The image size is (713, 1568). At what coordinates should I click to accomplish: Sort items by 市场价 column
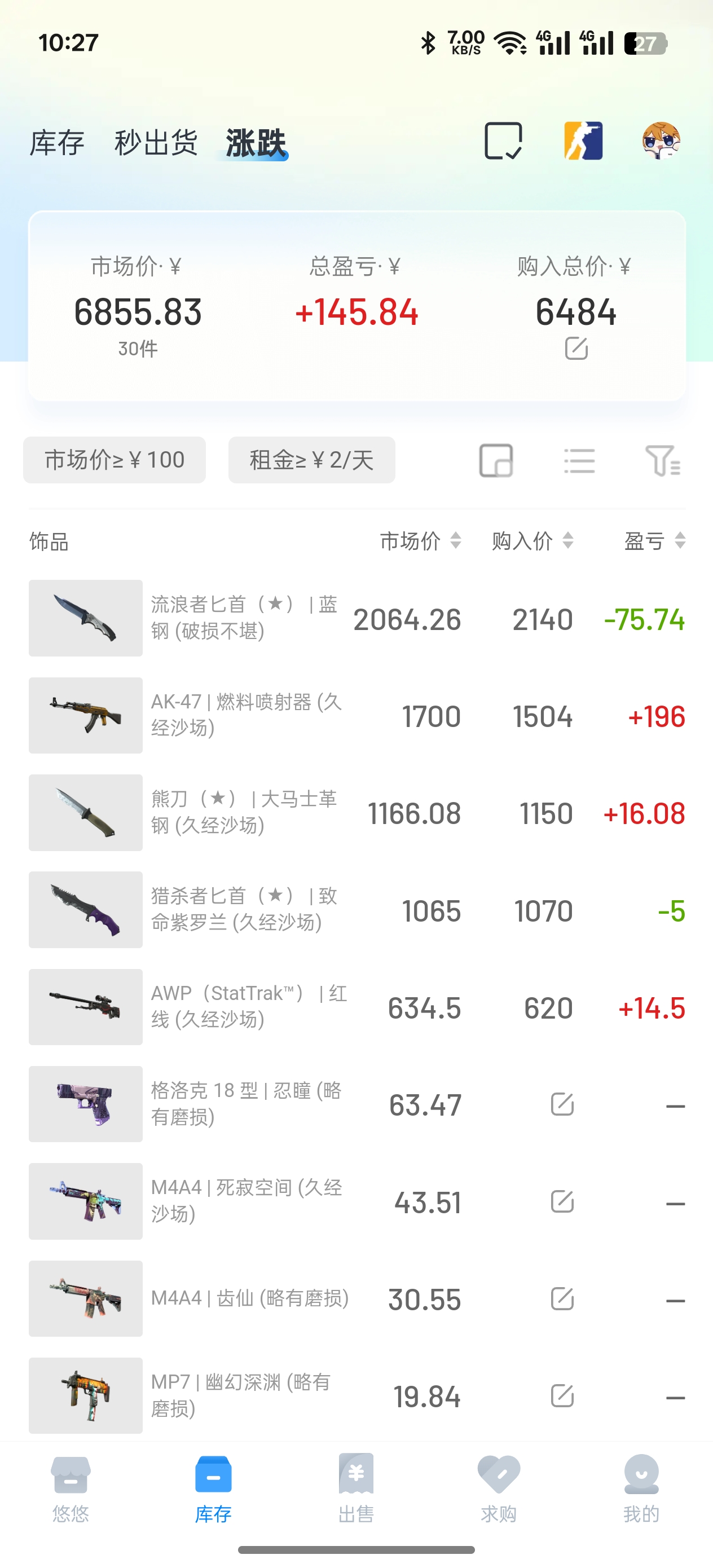coord(421,541)
